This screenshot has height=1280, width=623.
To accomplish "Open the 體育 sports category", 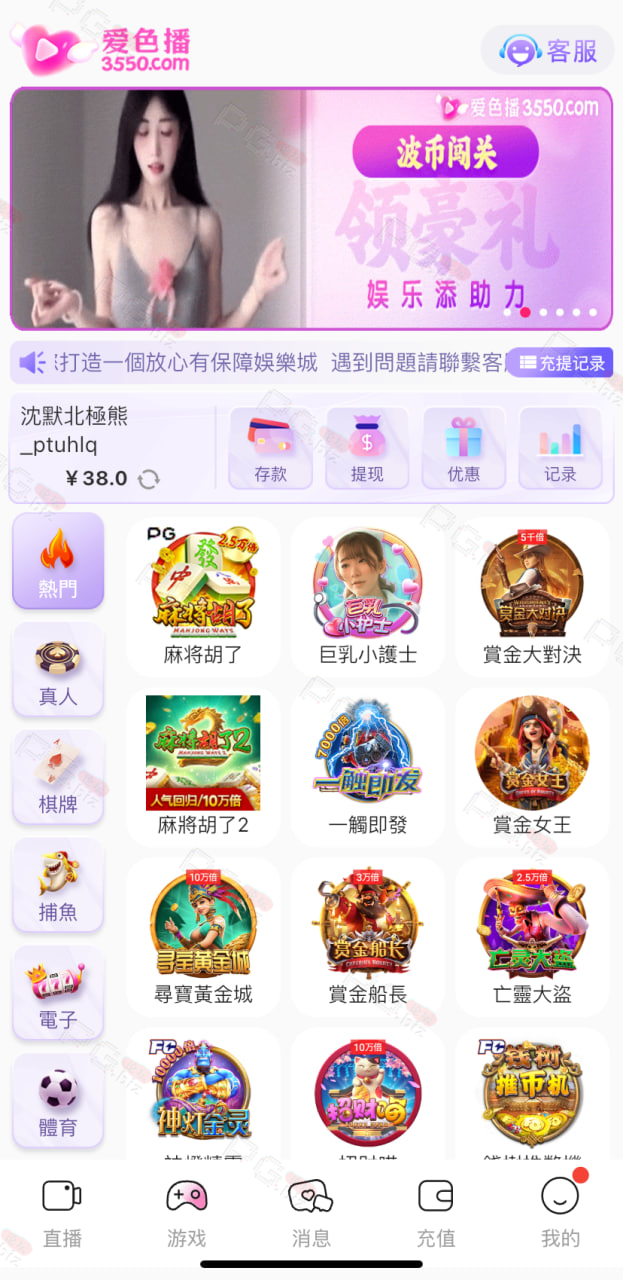I will click(x=58, y=1102).
